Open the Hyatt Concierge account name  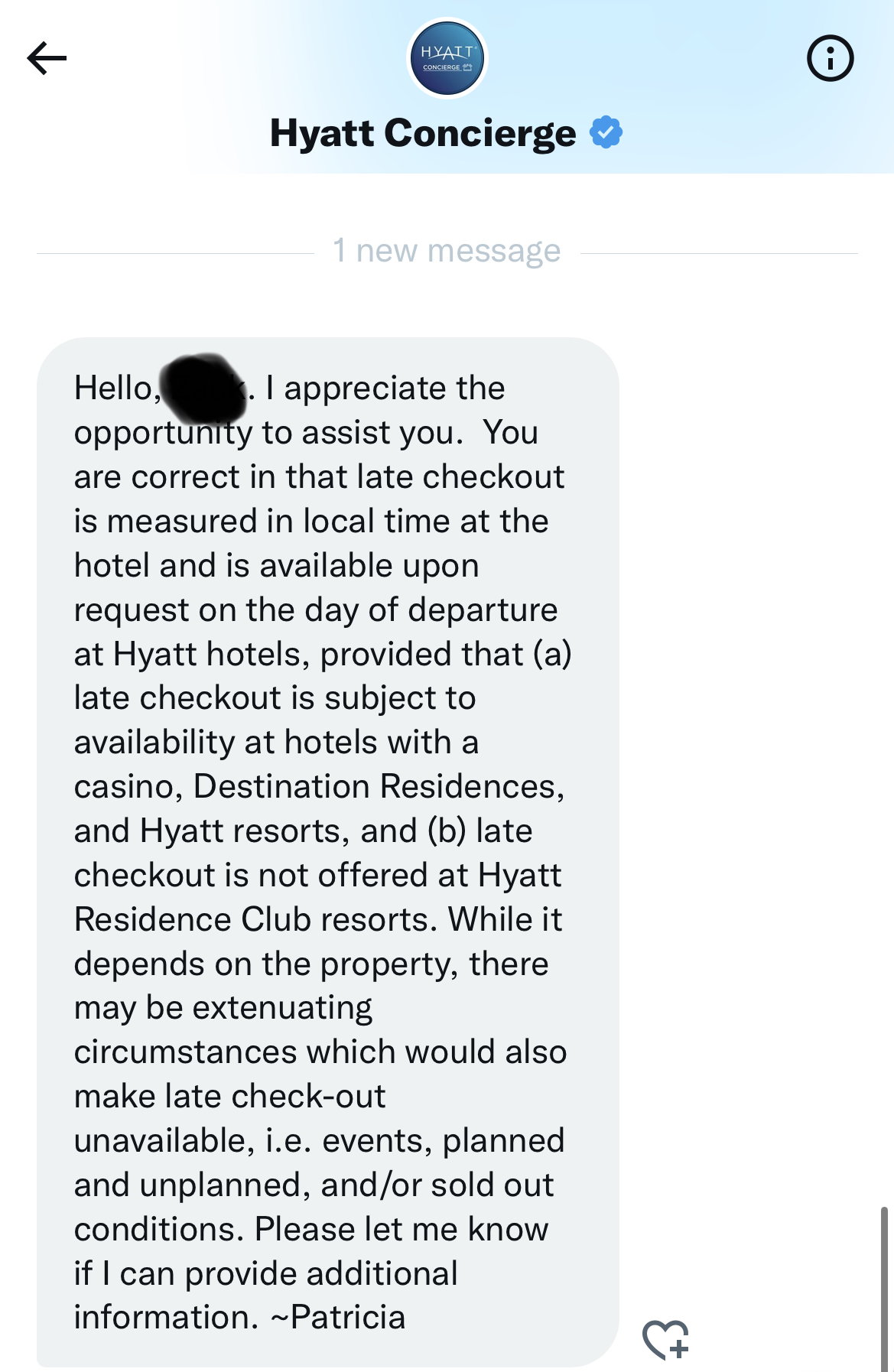tap(423, 133)
